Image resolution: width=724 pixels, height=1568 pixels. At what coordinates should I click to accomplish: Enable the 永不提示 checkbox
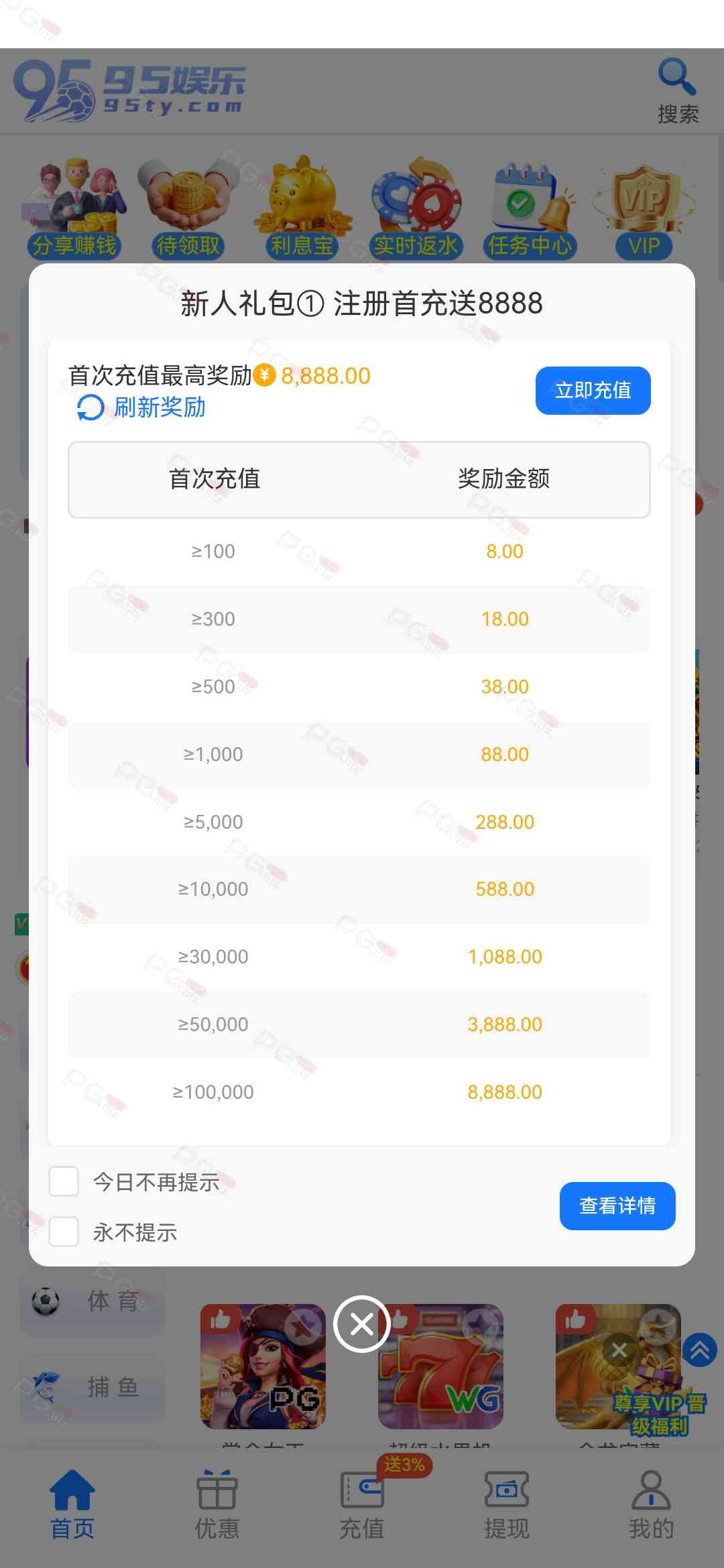(x=64, y=1232)
